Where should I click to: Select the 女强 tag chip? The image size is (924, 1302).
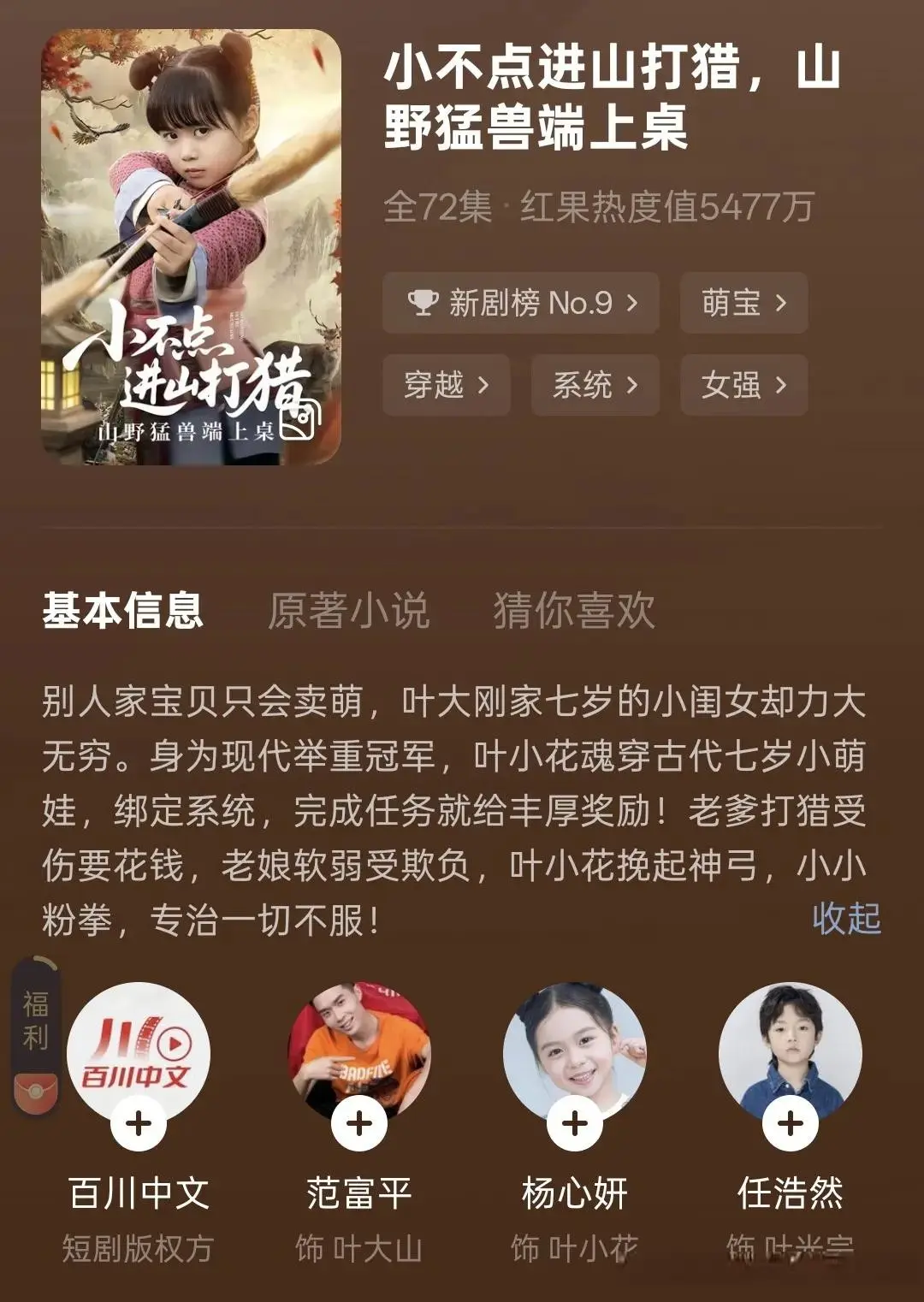pyautogui.click(x=743, y=385)
